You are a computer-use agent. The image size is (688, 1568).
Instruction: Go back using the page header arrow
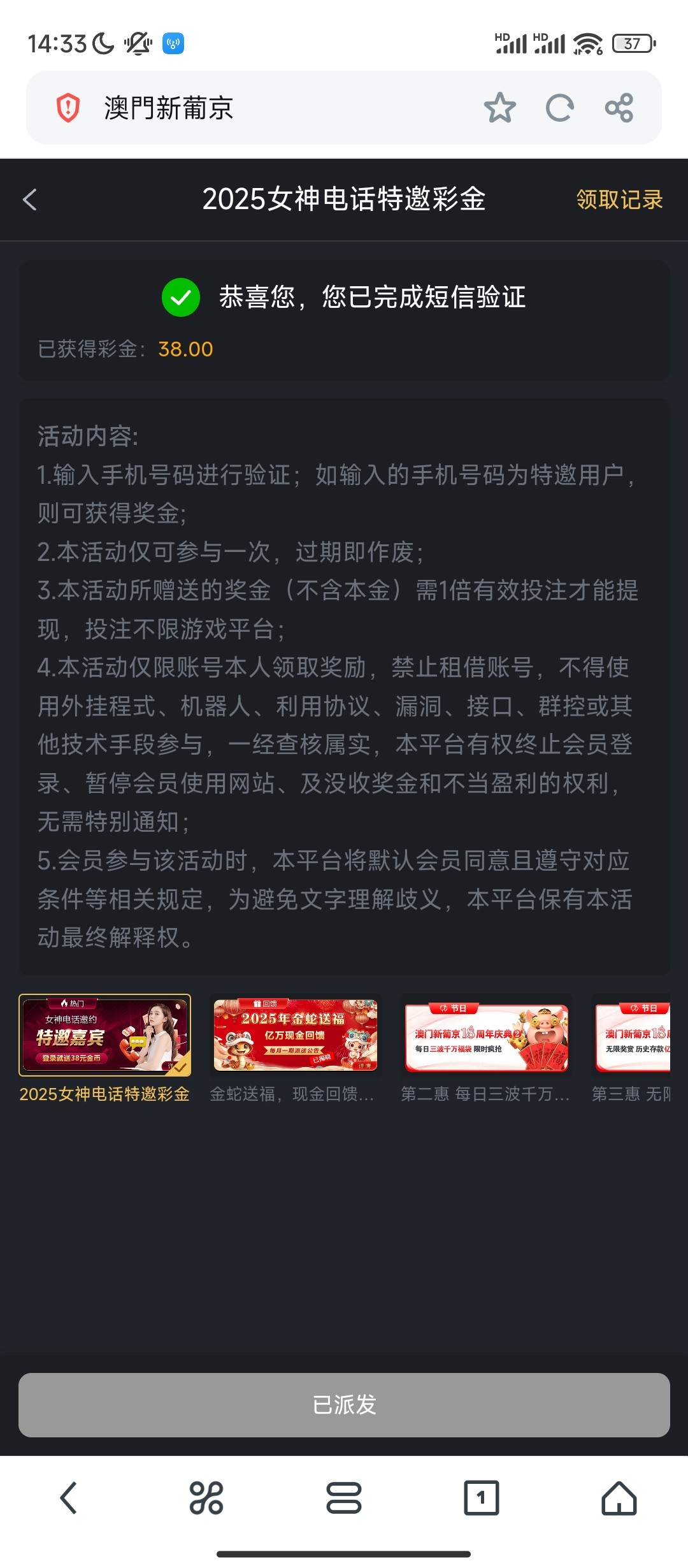click(x=30, y=200)
